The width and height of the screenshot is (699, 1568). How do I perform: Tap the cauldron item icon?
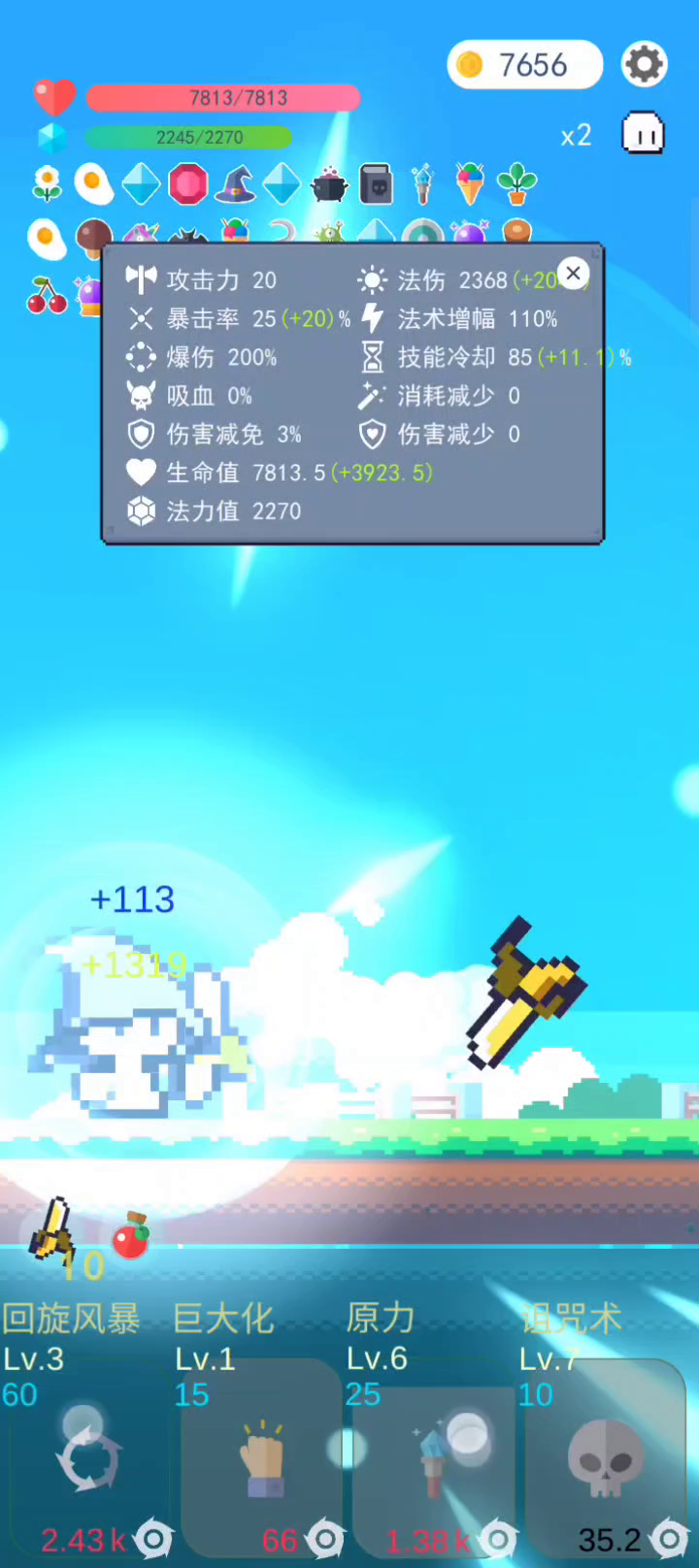tap(329, 183)
